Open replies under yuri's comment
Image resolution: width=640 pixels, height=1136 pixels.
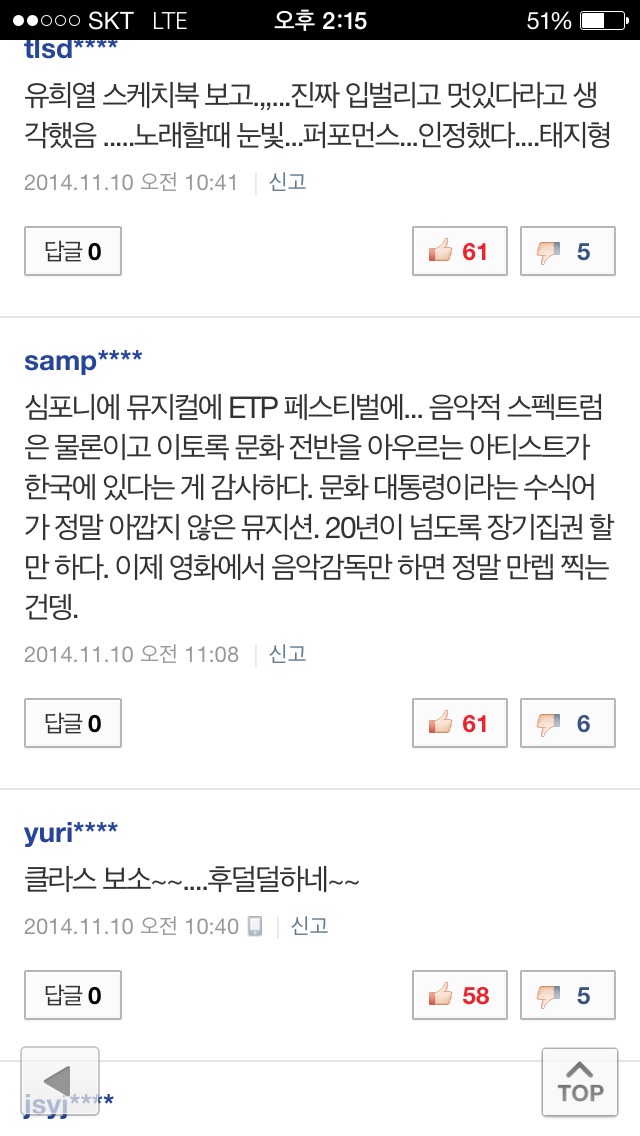pyautogui.click(x=72, y=995)
